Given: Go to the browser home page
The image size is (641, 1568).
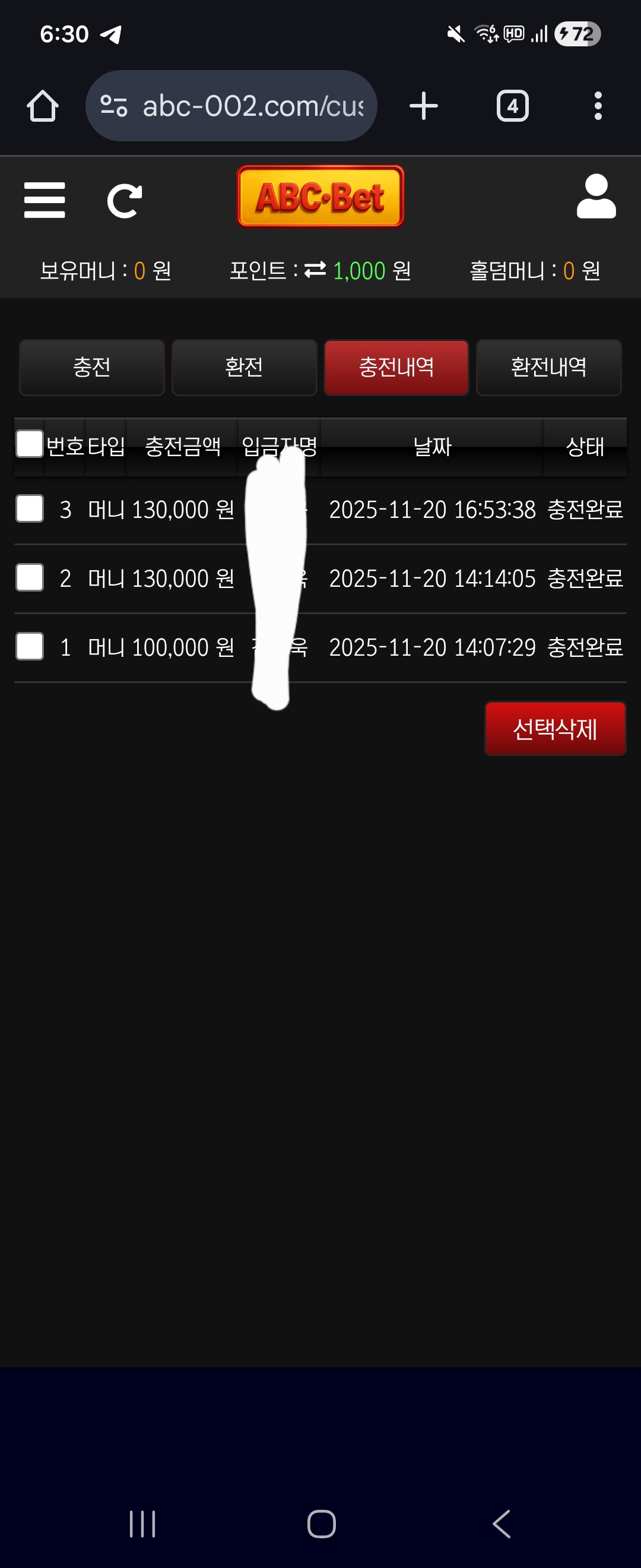Looking at the screenshot, I should click(x=43, y=106).
